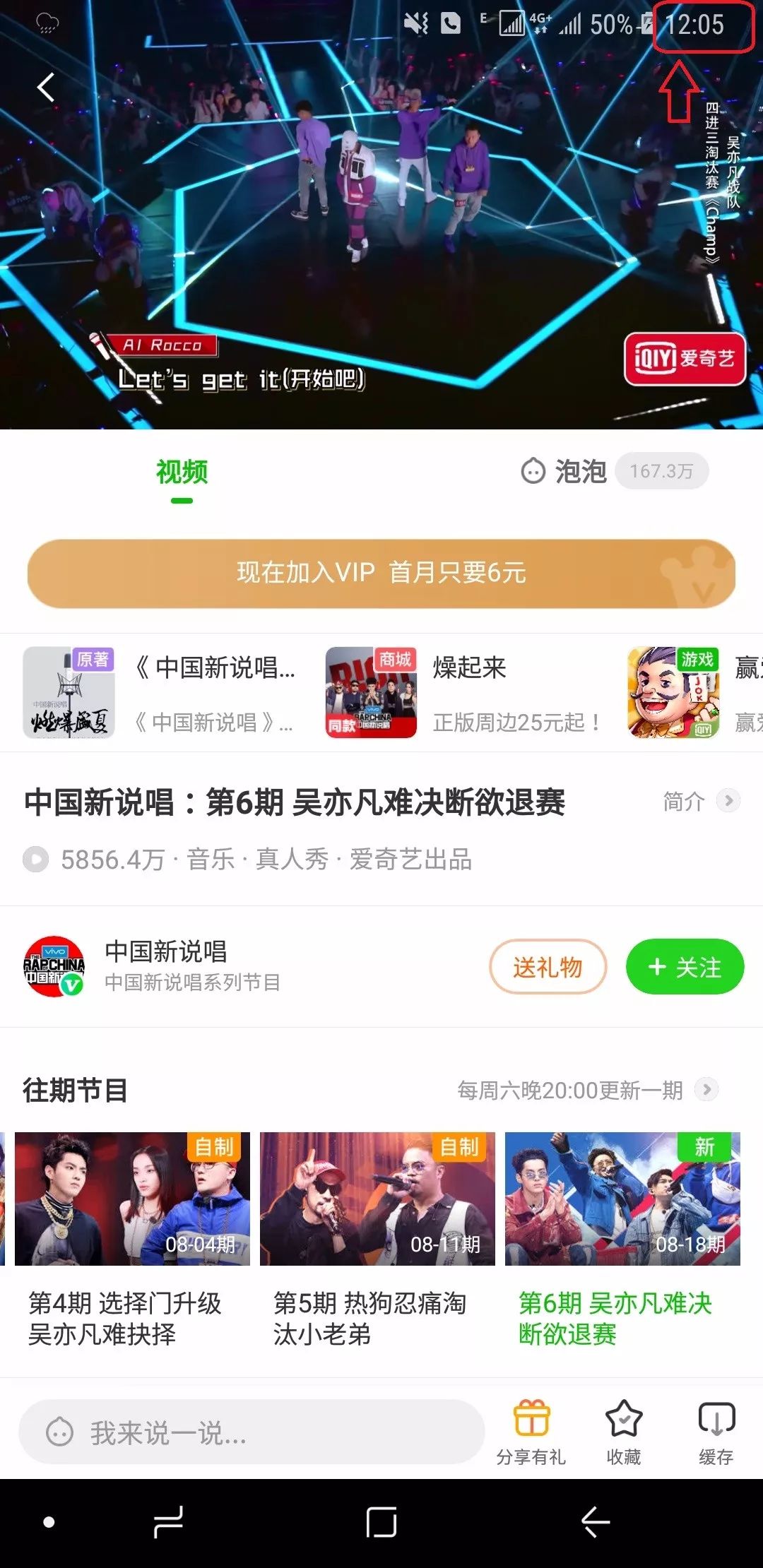Switch to the 视频 tab
Screen dimensions: 763x1568
click(x=182, y=472)
